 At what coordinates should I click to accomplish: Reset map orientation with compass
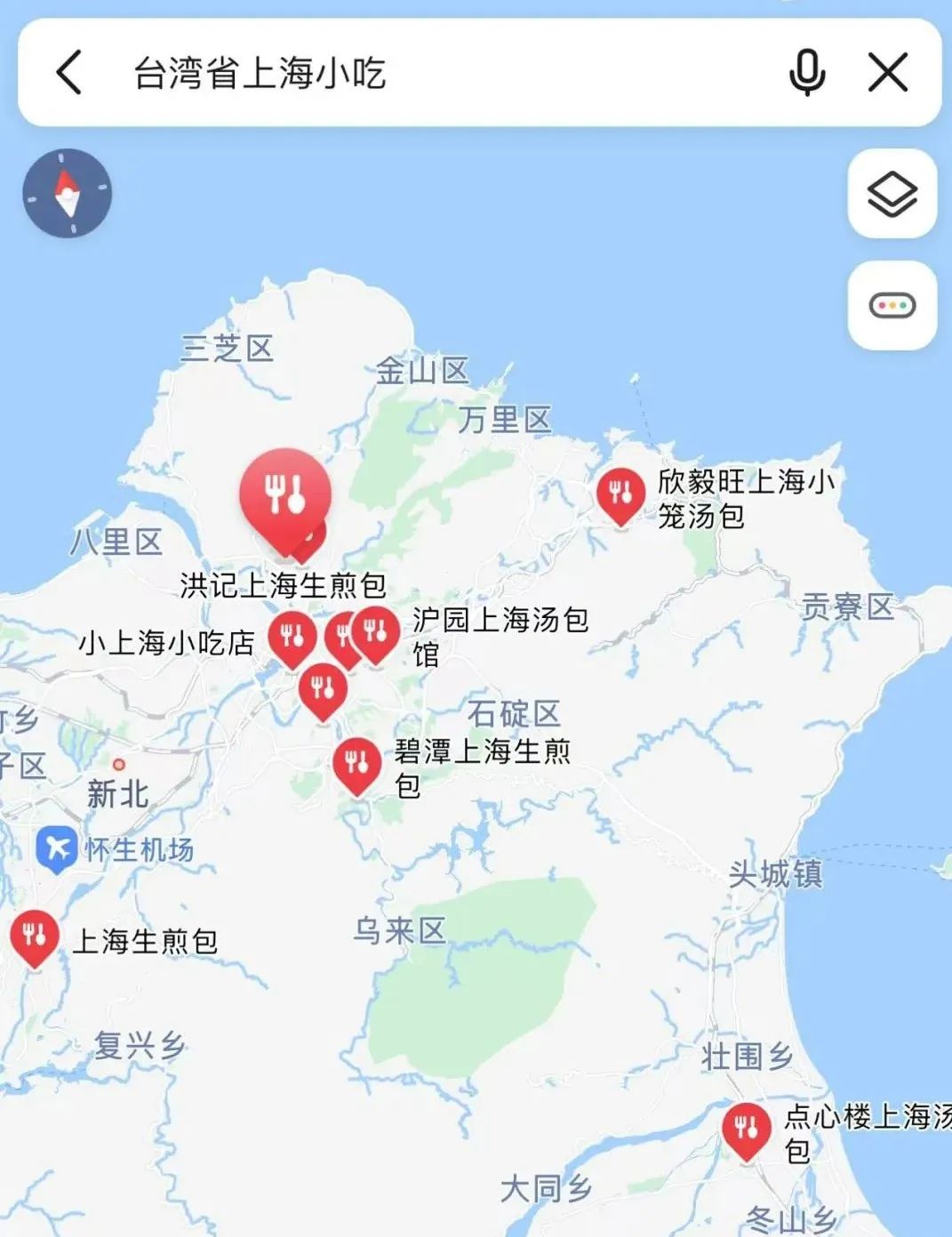[x=68, y=193]
